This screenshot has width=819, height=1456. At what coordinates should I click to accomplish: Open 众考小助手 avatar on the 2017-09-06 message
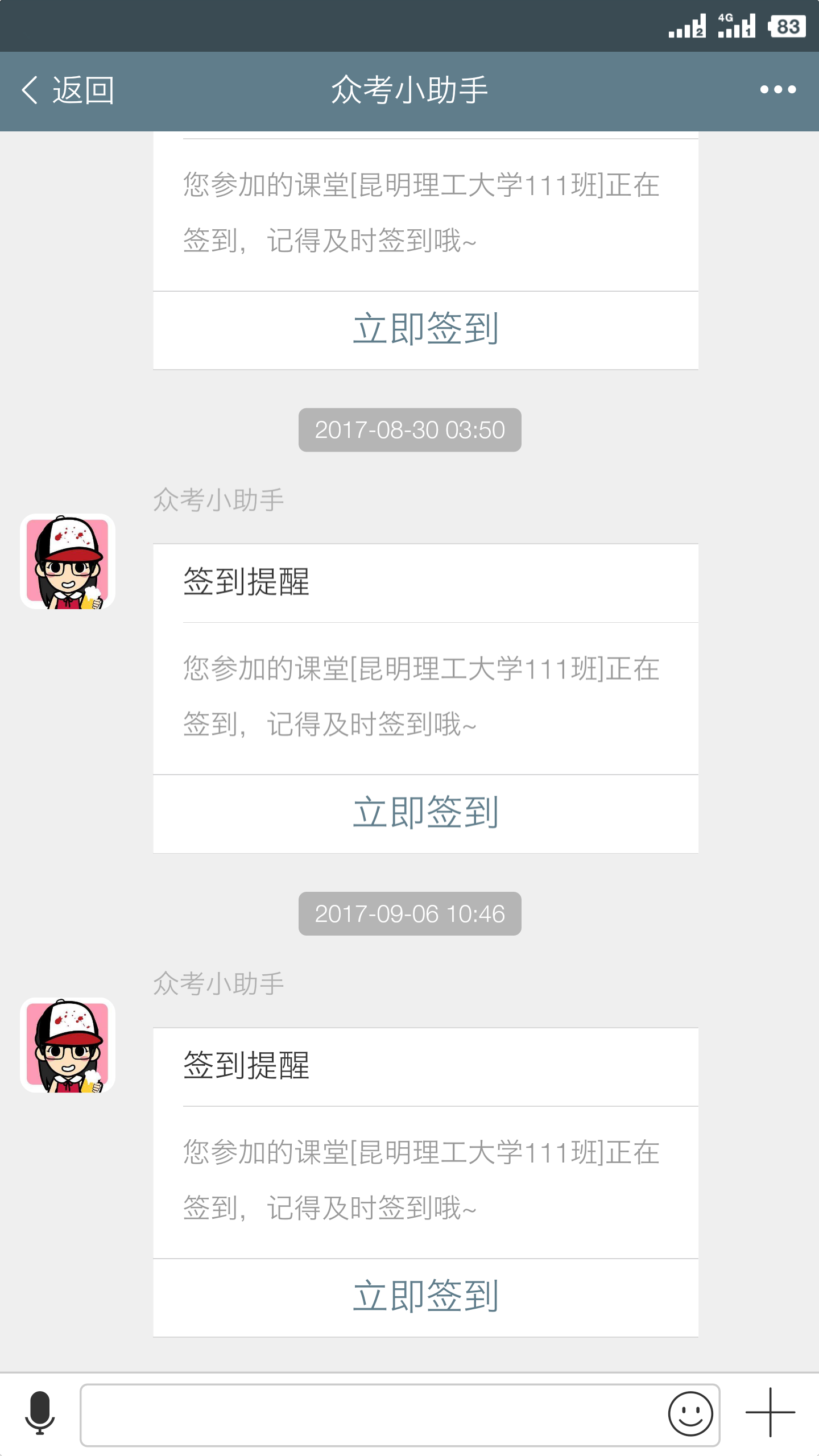pyautogui.click(x=68, y=1045)
